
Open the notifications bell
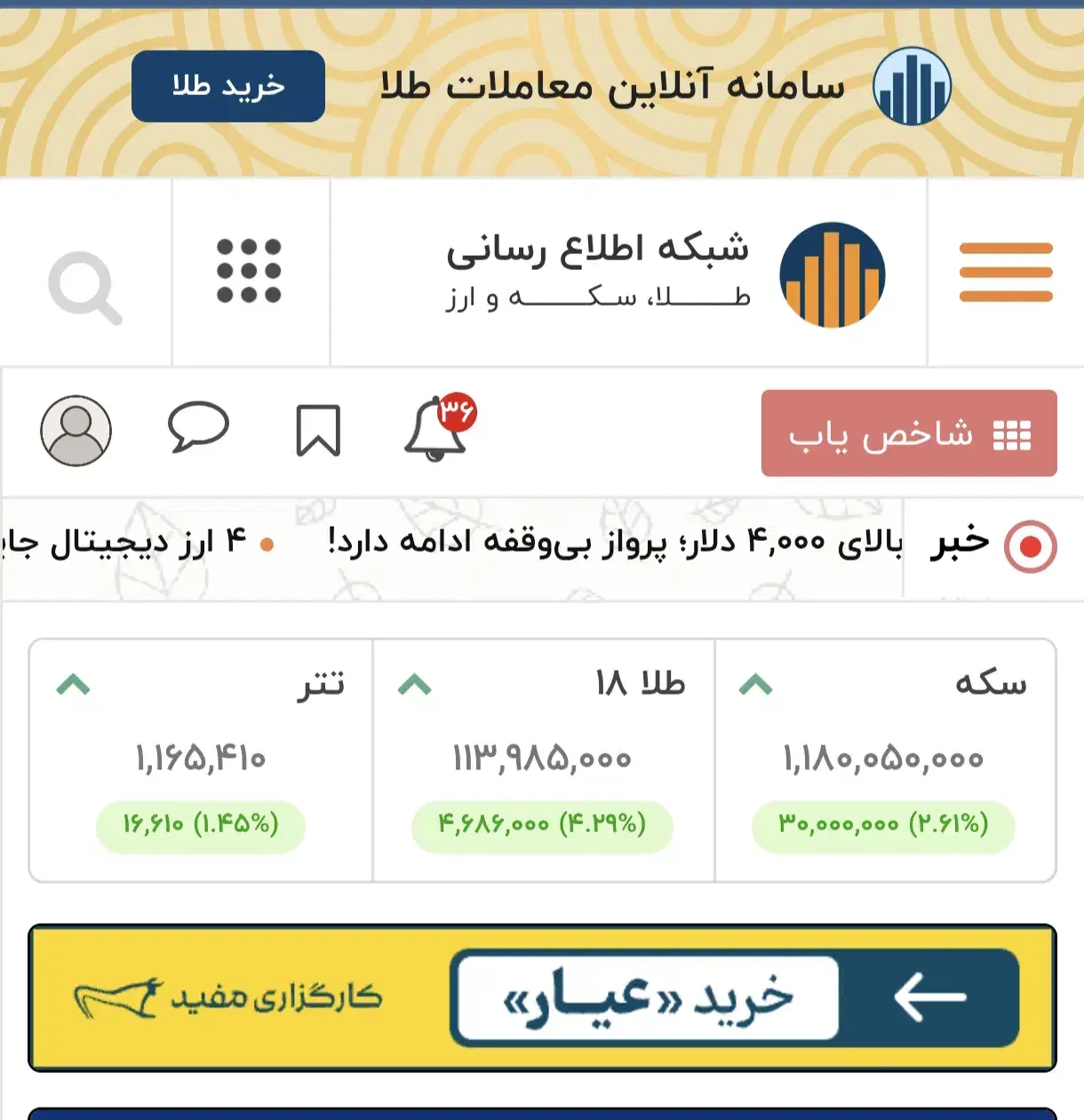click(x=436, y=431)
